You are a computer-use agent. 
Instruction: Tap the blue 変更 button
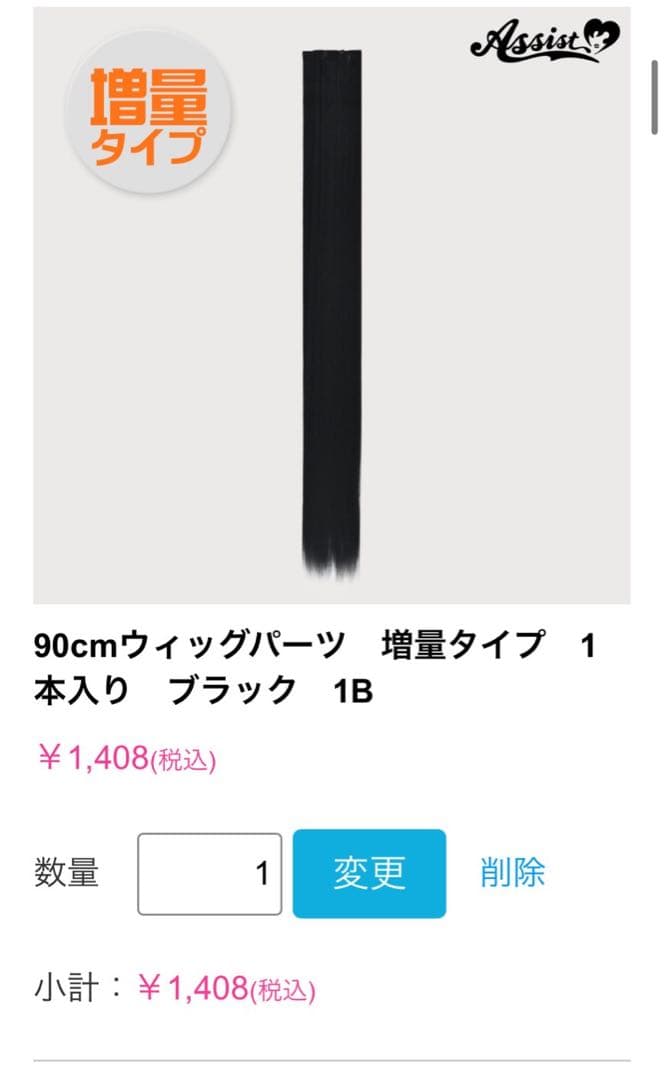[369, 873]
